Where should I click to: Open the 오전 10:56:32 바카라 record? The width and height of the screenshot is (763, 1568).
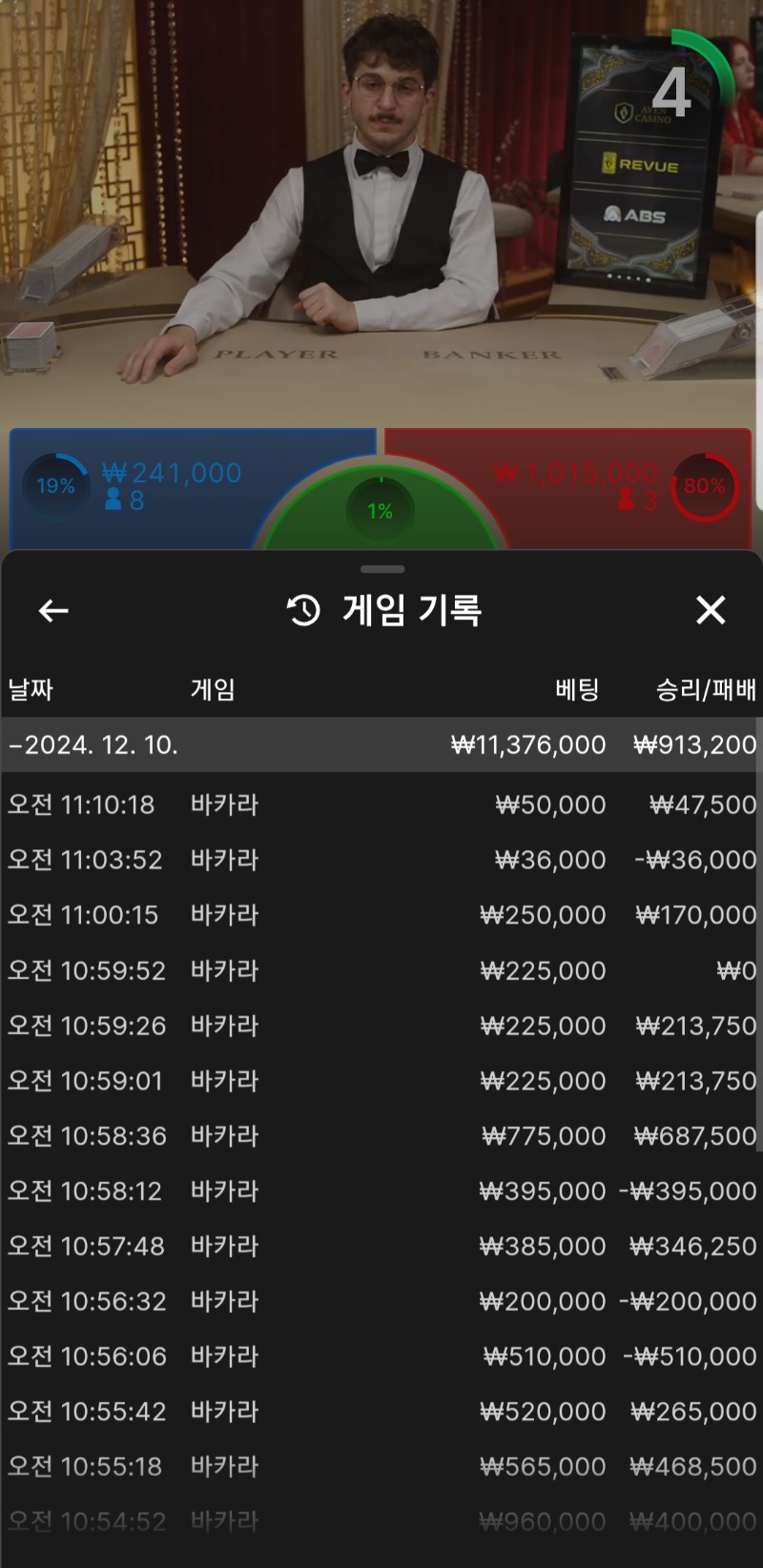tap(381, 1301)
